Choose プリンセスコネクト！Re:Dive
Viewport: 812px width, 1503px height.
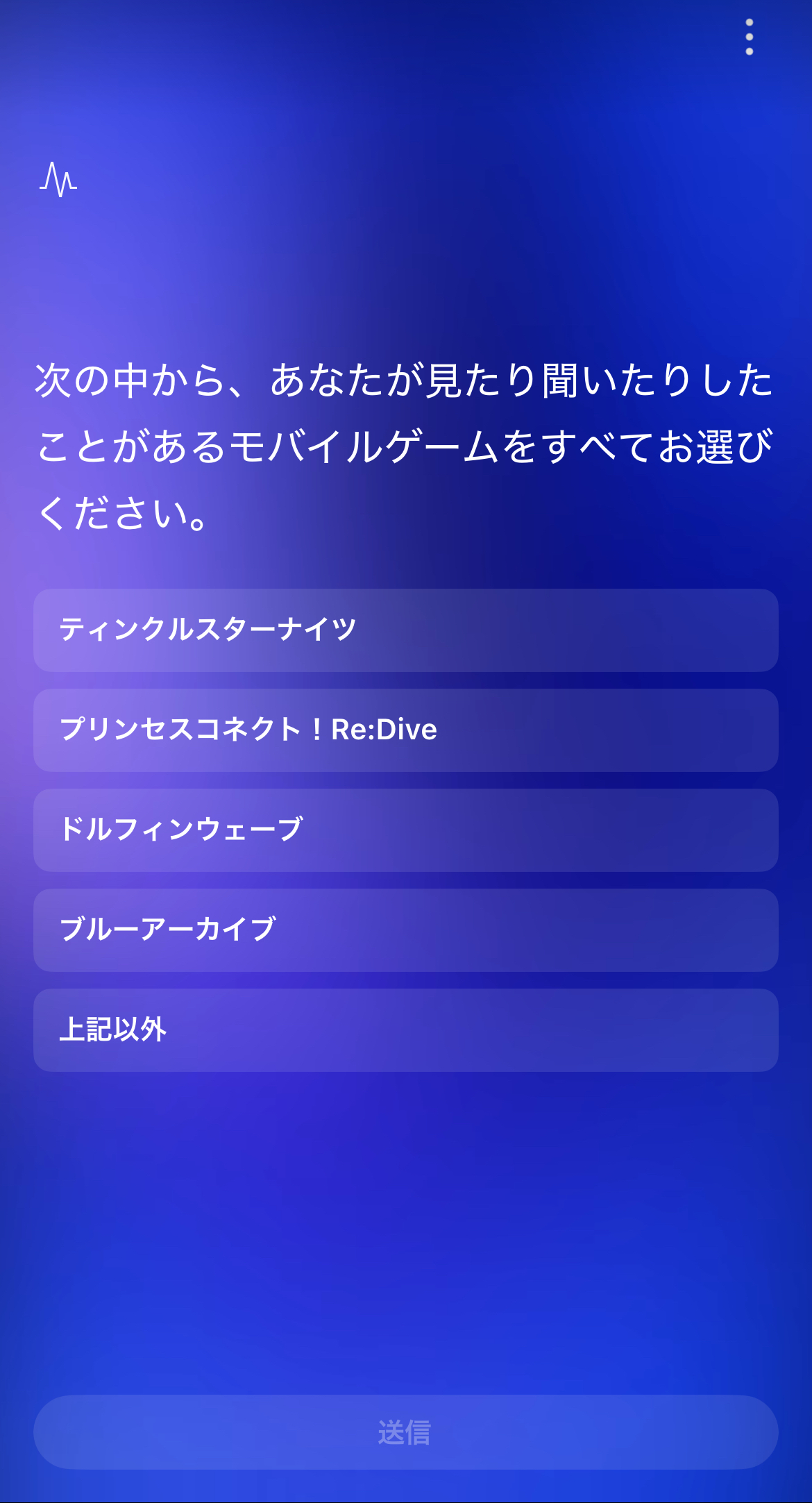pyautogui.click(x=405, y=730)
